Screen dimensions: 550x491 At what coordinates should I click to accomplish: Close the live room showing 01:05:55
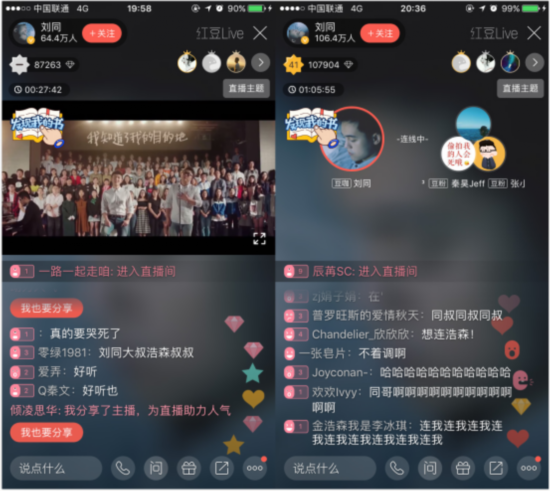click(534, 33)
